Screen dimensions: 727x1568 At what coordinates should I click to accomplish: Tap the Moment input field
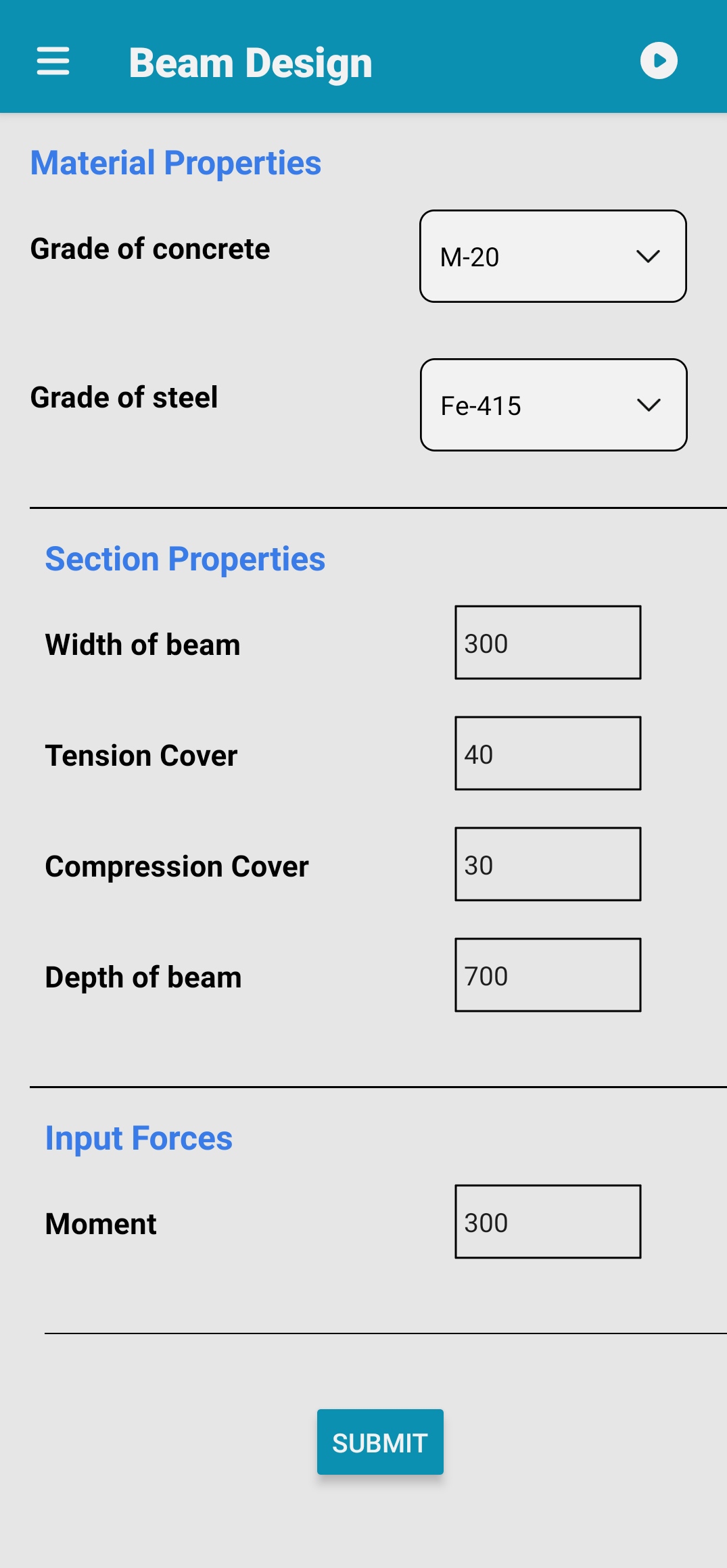548,1221
